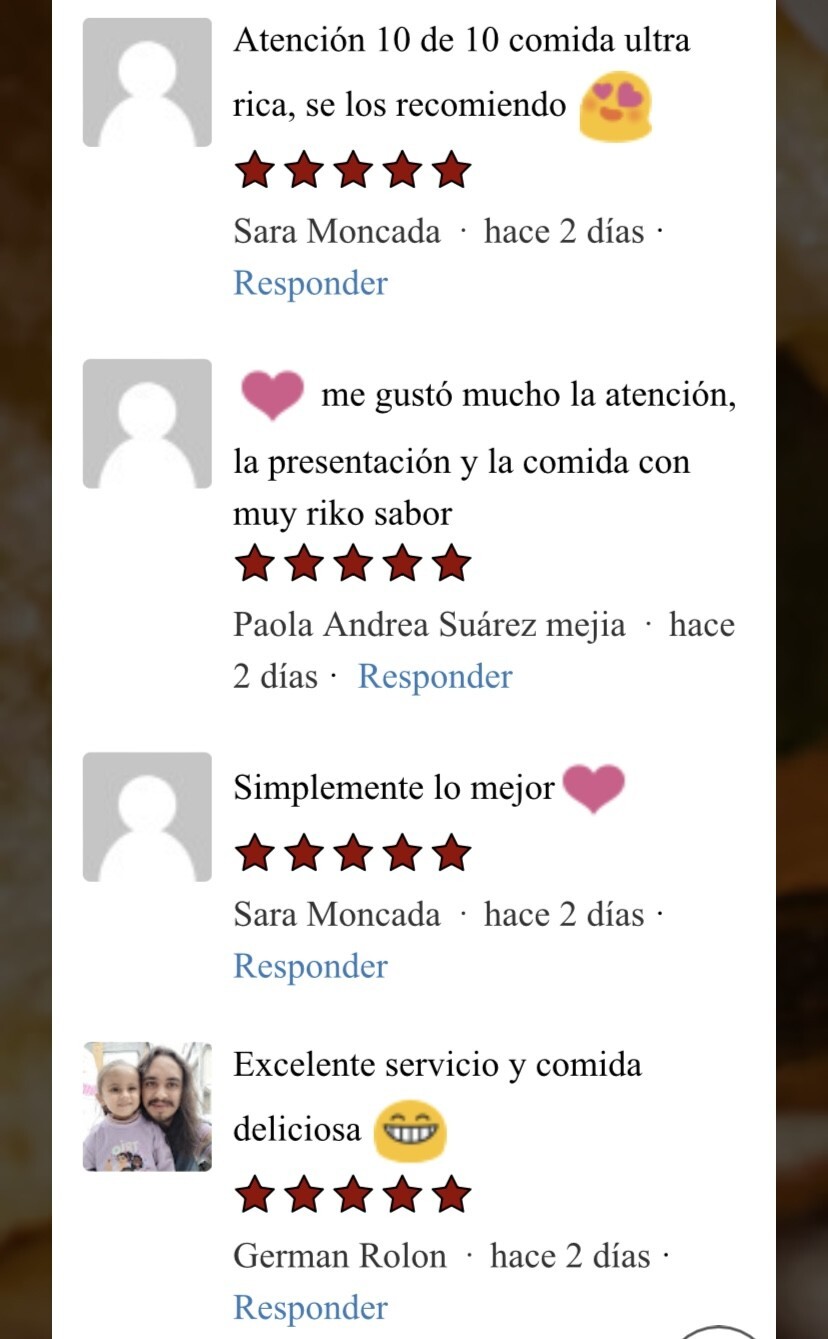Reply to Sara Moncada's "Atención 10 de 10" review

[310, 283]
